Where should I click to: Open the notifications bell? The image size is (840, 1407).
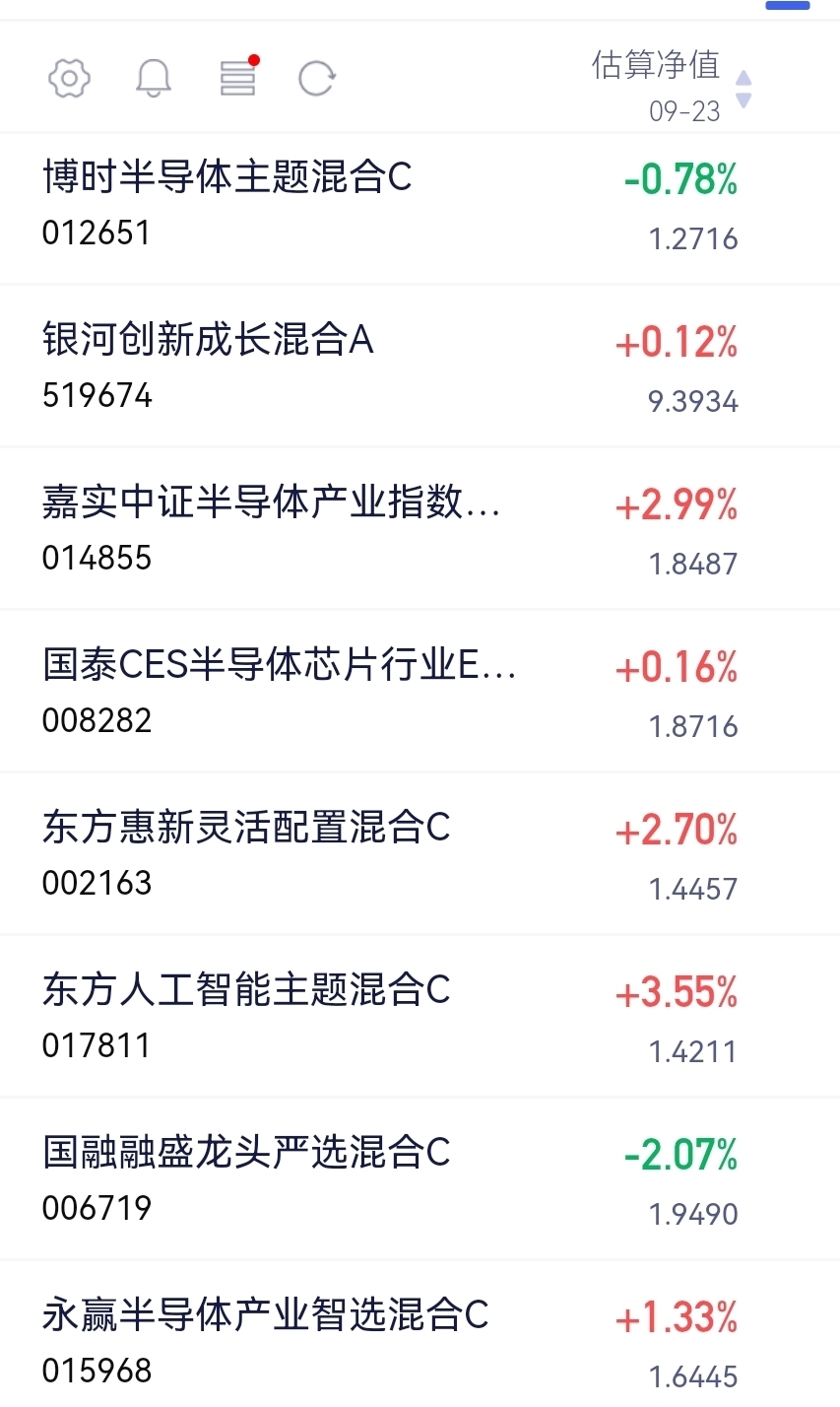[x=153, y=78]
